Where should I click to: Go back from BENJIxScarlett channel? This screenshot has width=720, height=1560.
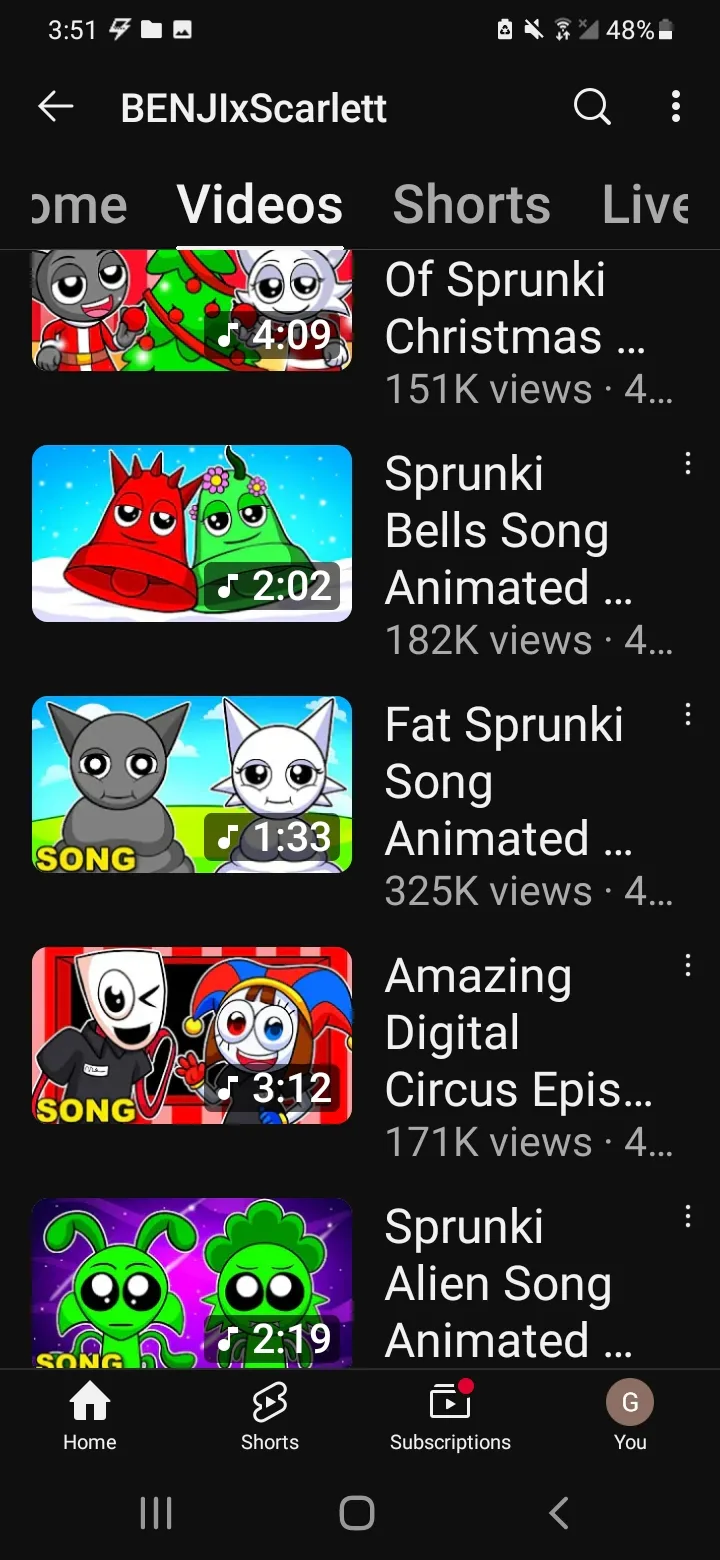click(56, 107)
